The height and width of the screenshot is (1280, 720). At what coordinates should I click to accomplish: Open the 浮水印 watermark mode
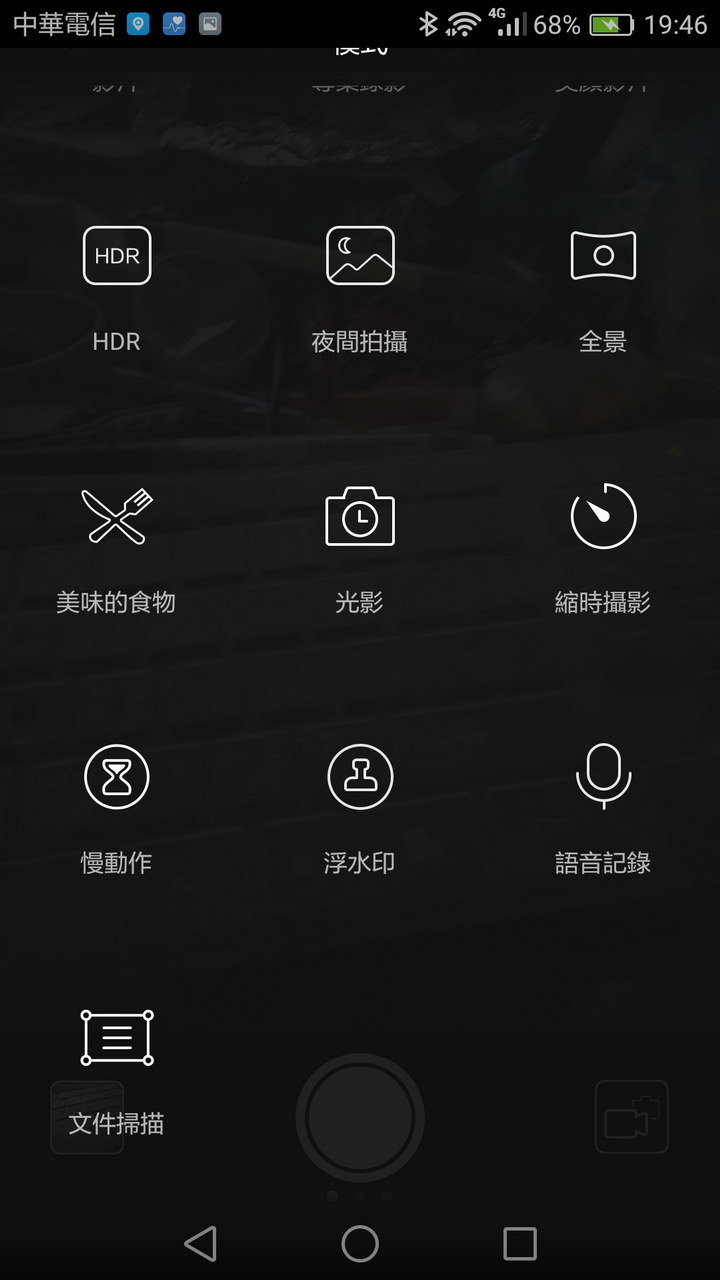pos(360,776)
